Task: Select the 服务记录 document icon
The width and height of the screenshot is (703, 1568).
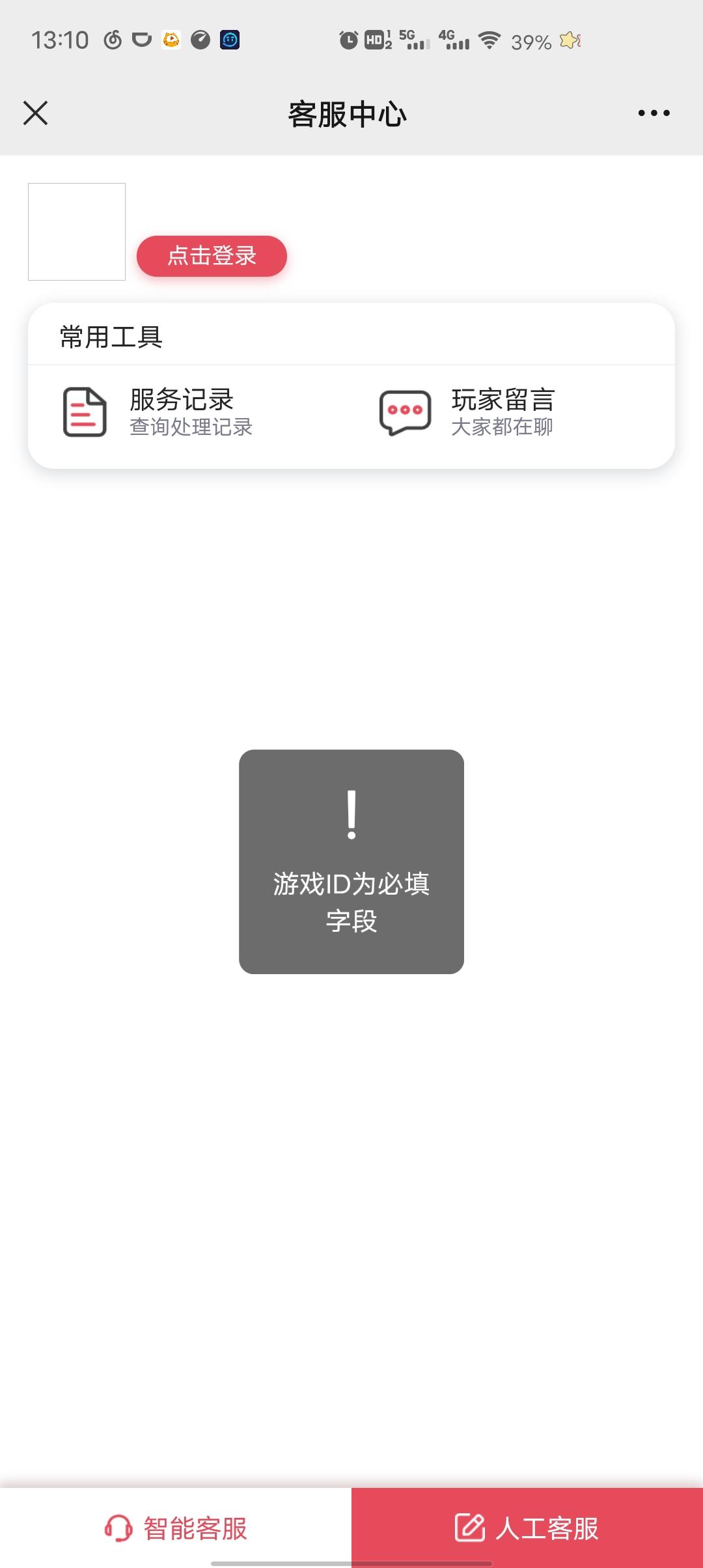Action: coord(84,412)
